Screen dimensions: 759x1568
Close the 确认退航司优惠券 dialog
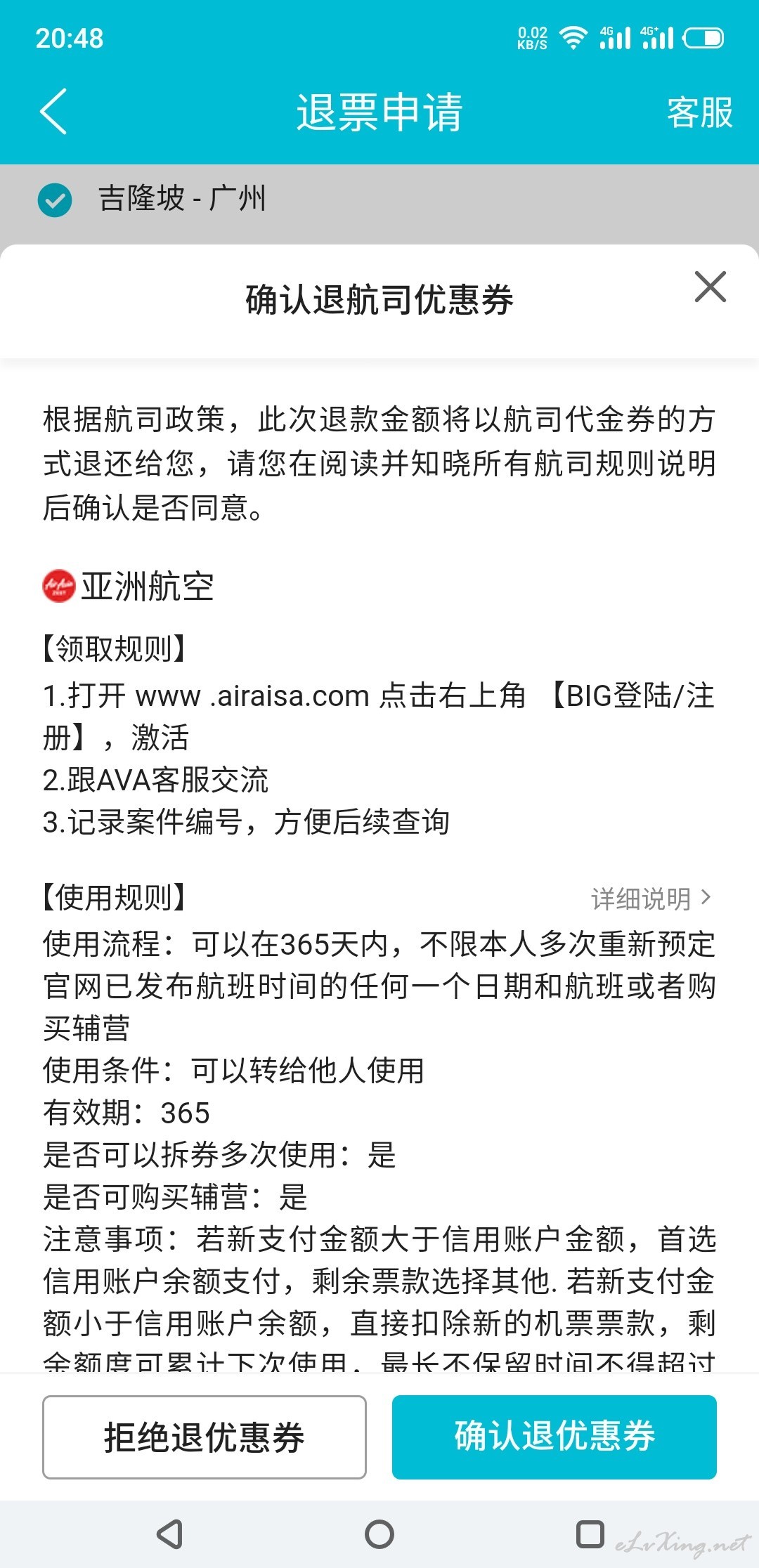710,287
